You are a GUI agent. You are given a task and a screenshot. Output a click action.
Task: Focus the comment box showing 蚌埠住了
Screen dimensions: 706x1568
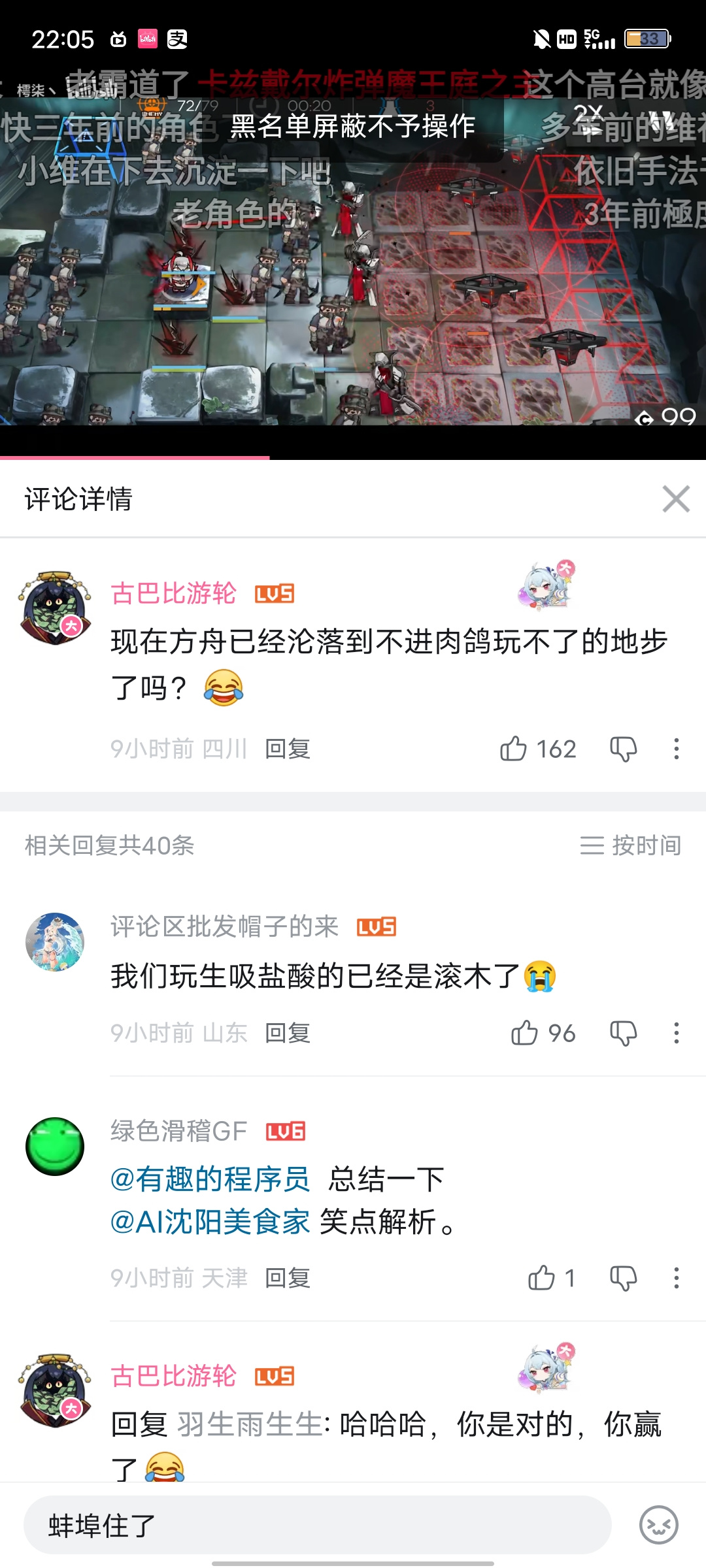click(318, 1525)
